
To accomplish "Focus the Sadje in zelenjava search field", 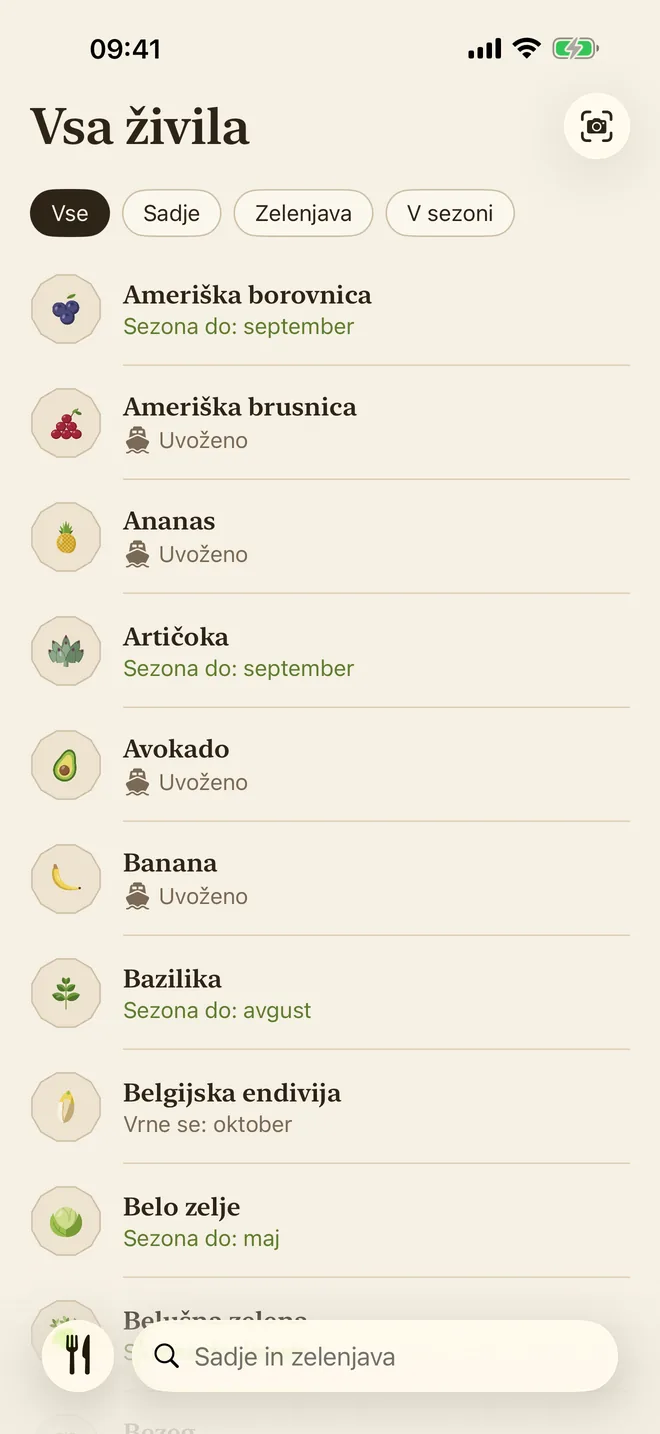I will [x=375, y=1356].
